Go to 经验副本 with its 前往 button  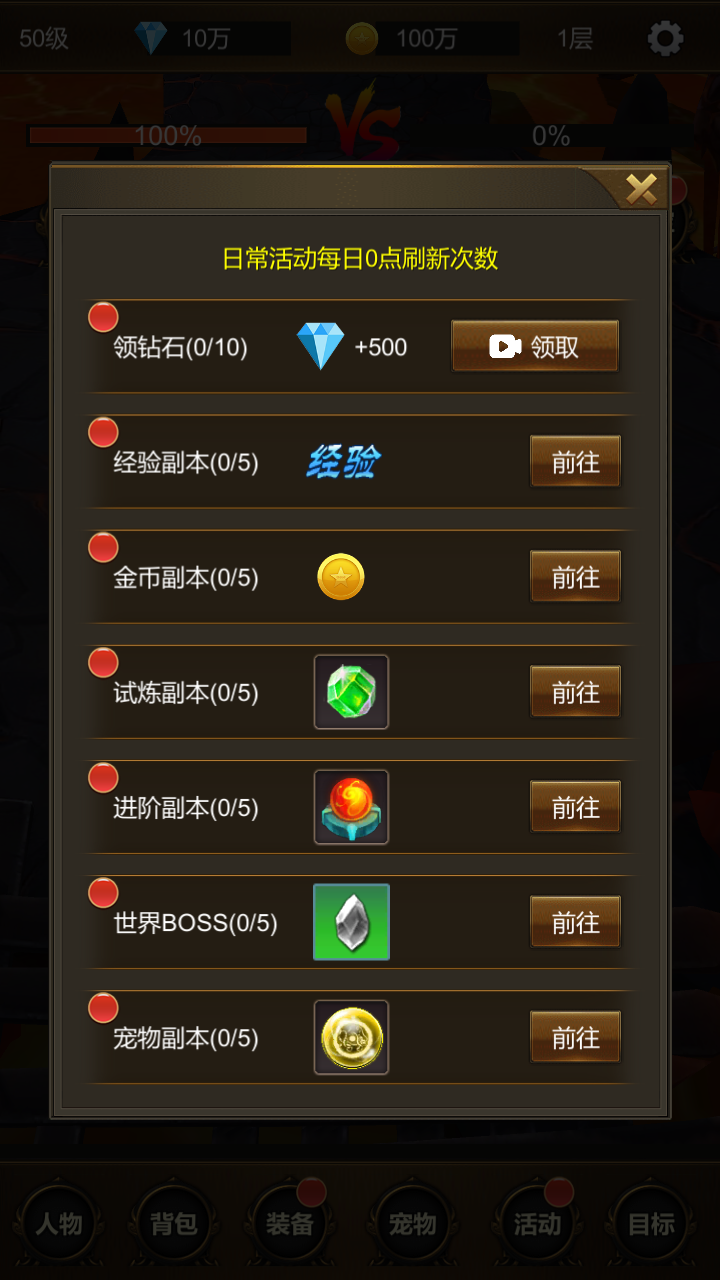point(575,461)
